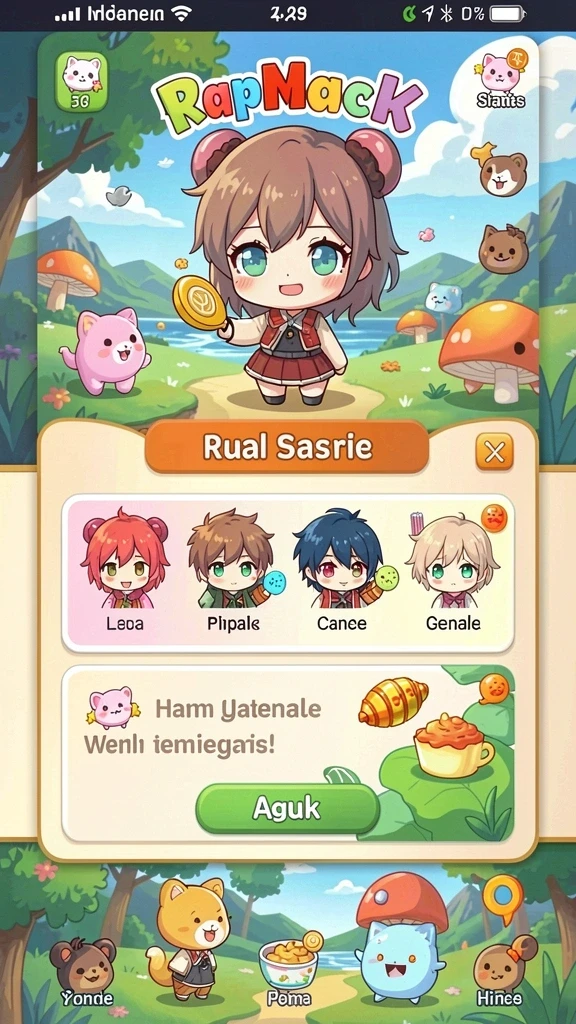Image resolution: width=576 pixels, height=1024 pixels.
Task: Pick the character Canee
Action: coord(342,569)
